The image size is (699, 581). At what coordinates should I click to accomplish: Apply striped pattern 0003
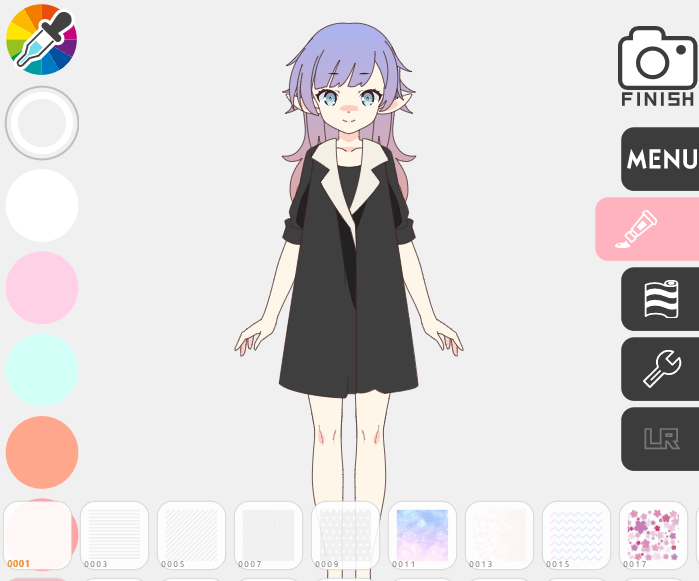coord(115,535)
